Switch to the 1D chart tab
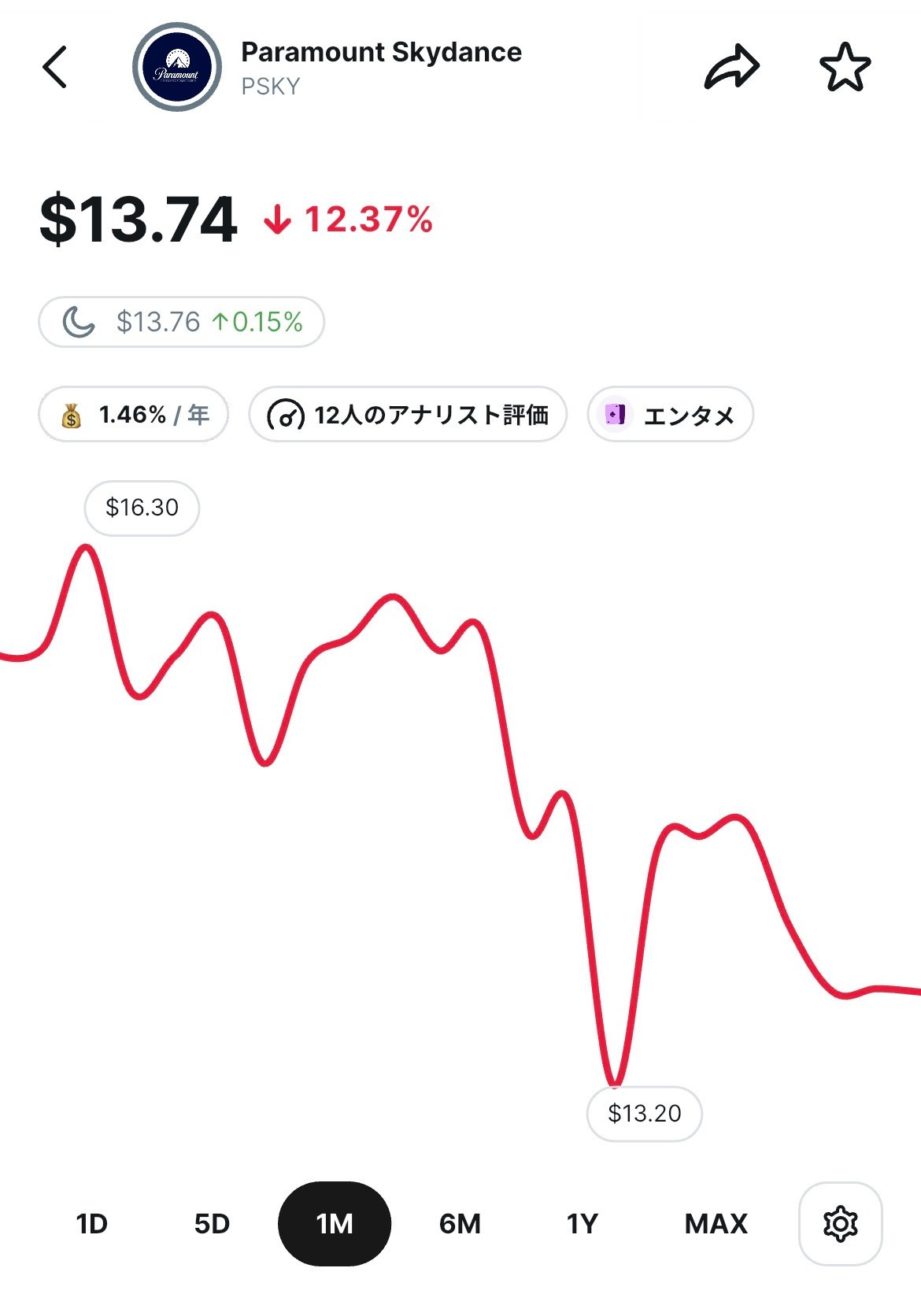Screen dimensions: 921x1316 point(90,1224)
